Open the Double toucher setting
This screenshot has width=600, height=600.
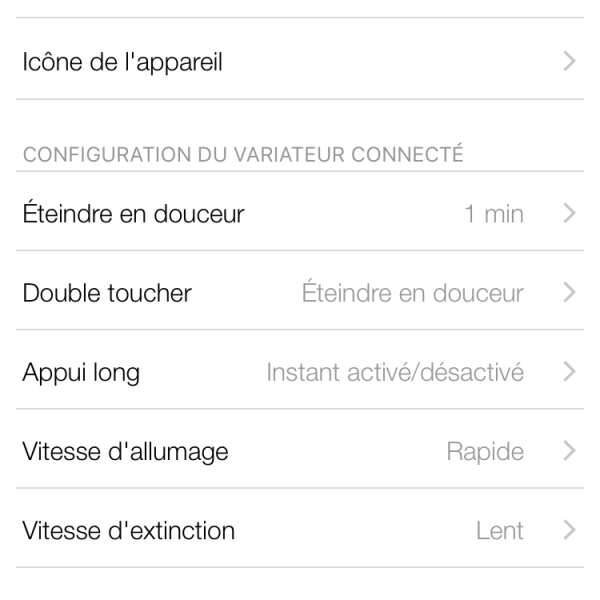pos(300,293)
